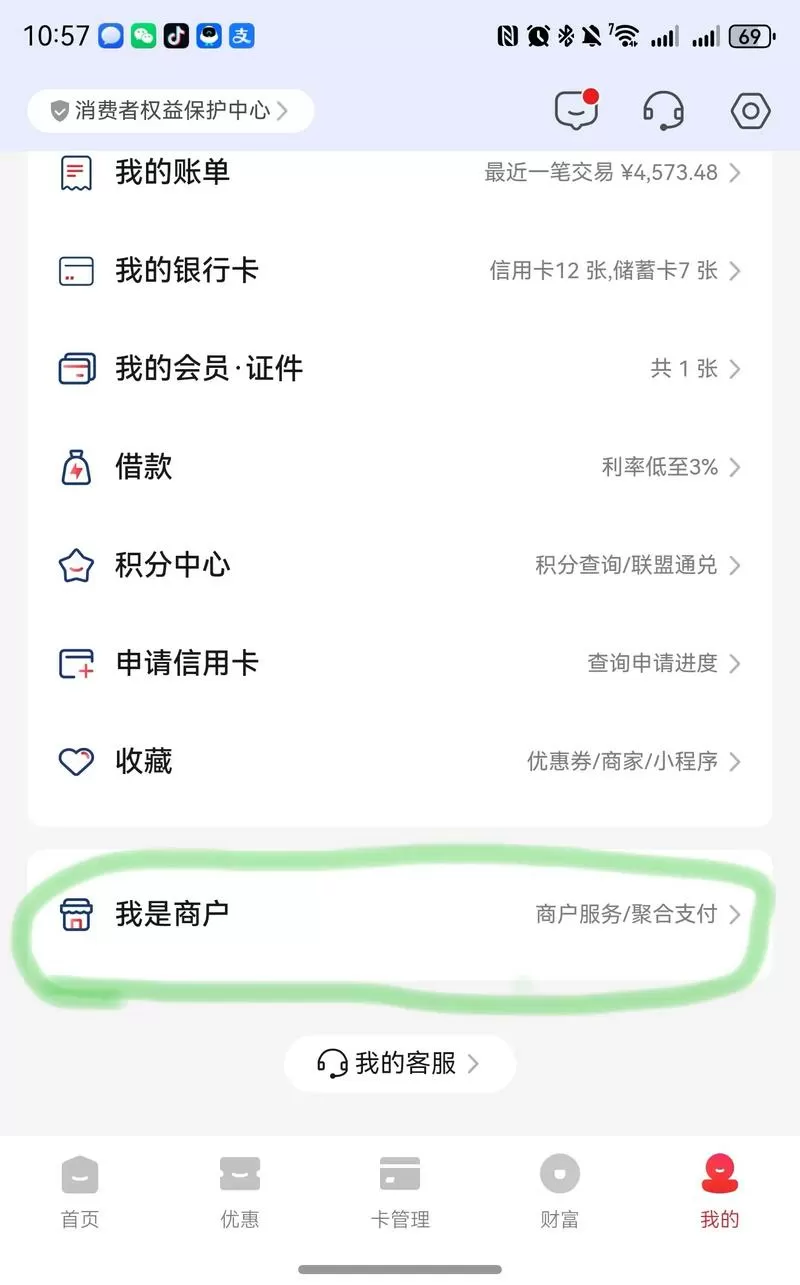The image size is (800, 1285).
Task: Switch to the 卡管理 tab
Action: (x=400, y=1192)
